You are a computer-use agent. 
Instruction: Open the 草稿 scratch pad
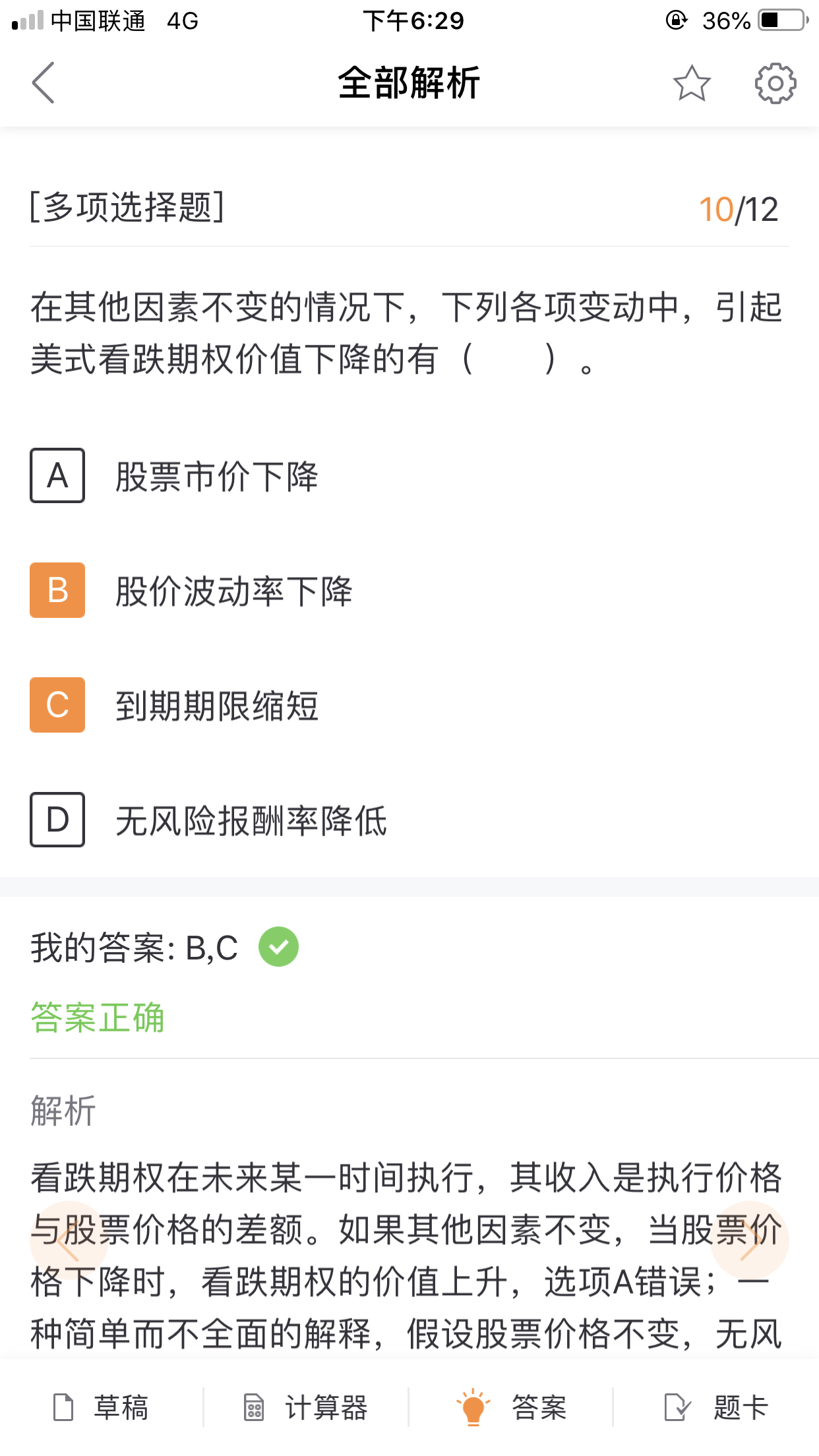coord(102,1407)
